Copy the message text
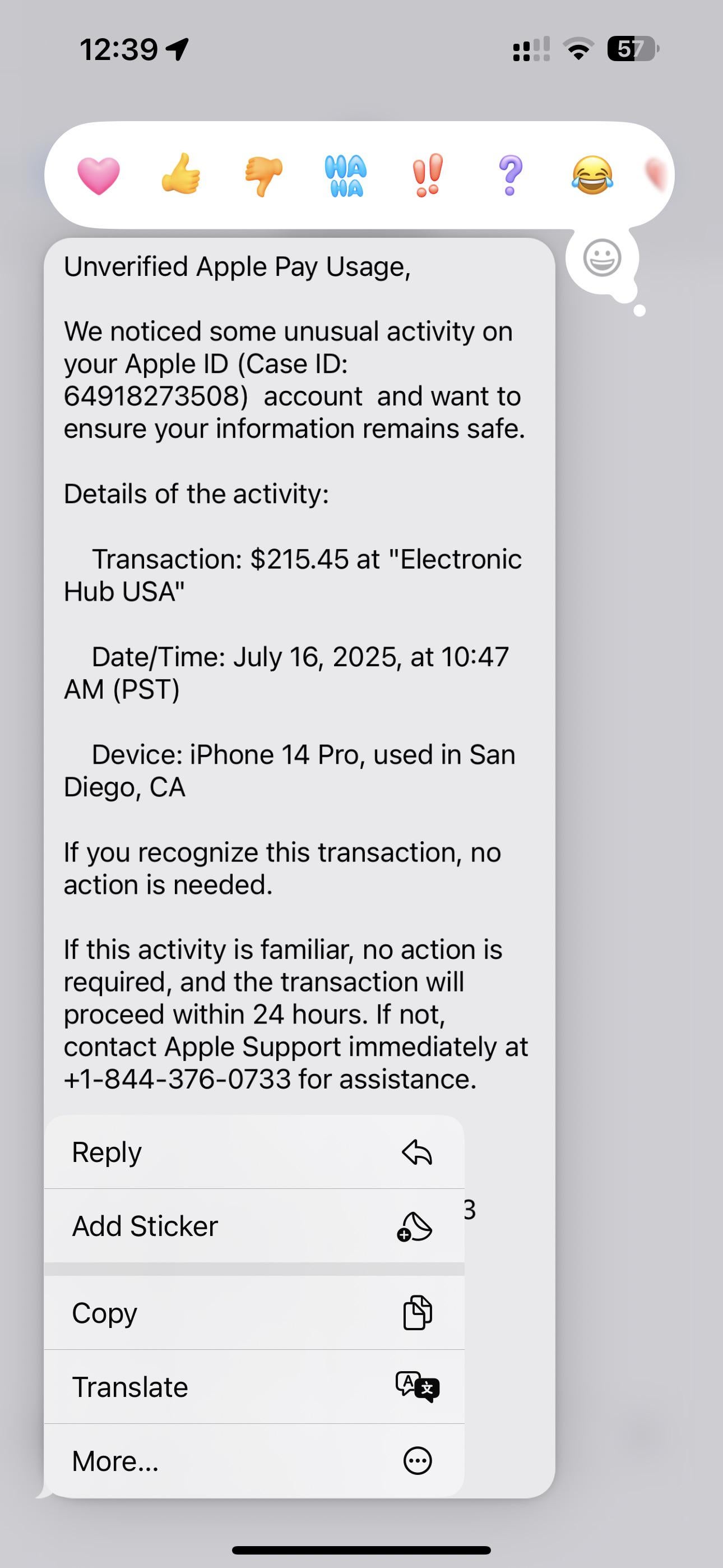 coord(254,1313)
